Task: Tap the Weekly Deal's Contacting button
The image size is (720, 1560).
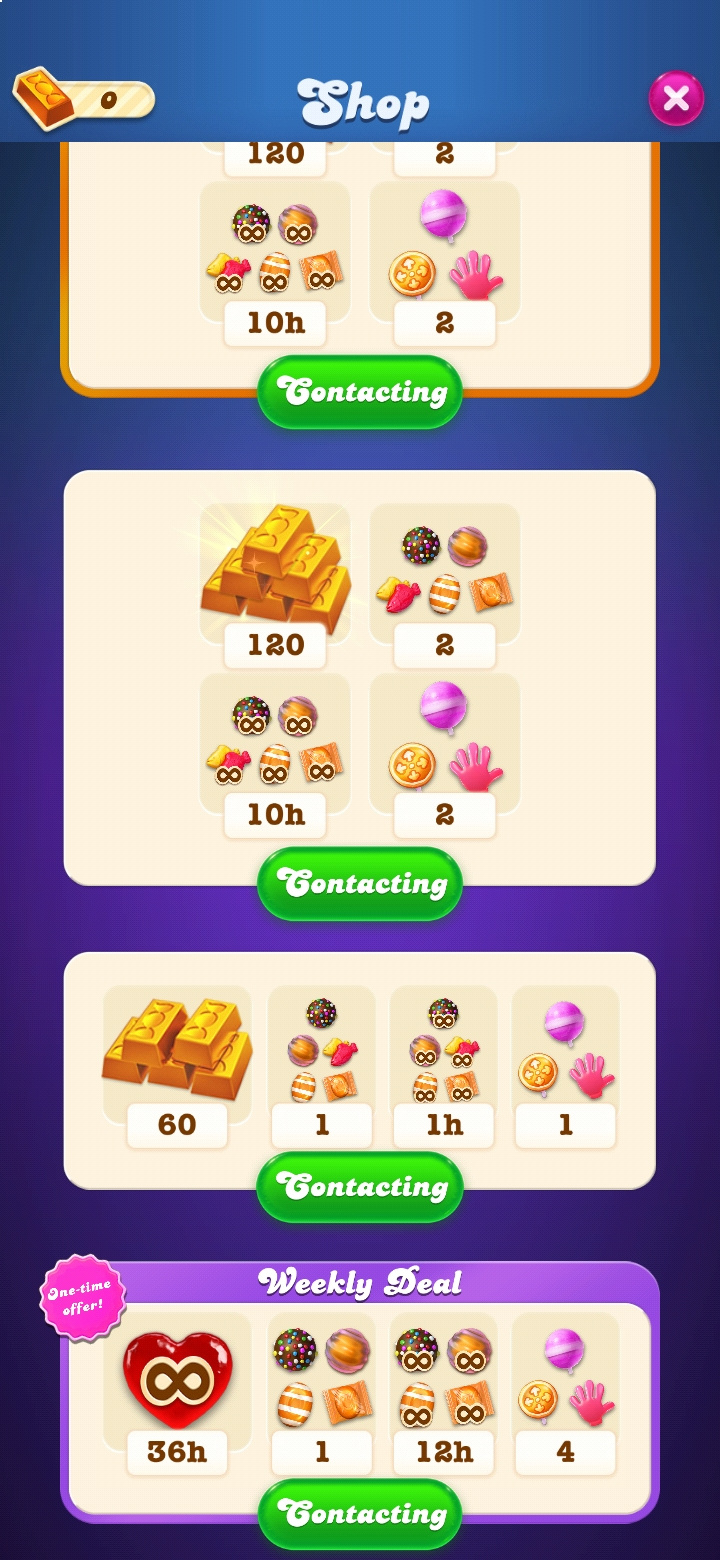Action: tap(360, 1514)
